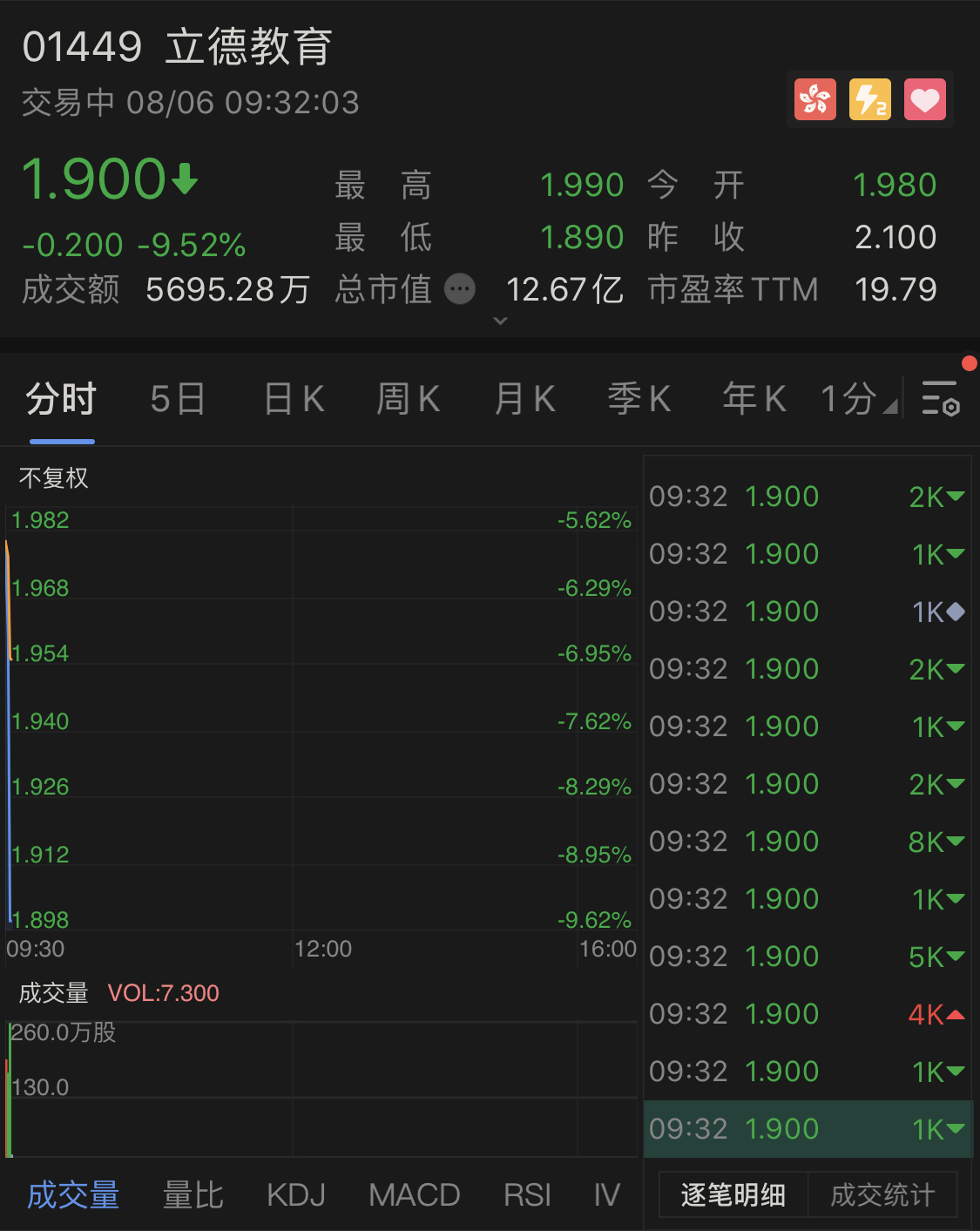This screenshot has width=980, height=1231.
Task: Expand the quote details chevron
Action: pos(500,321)
